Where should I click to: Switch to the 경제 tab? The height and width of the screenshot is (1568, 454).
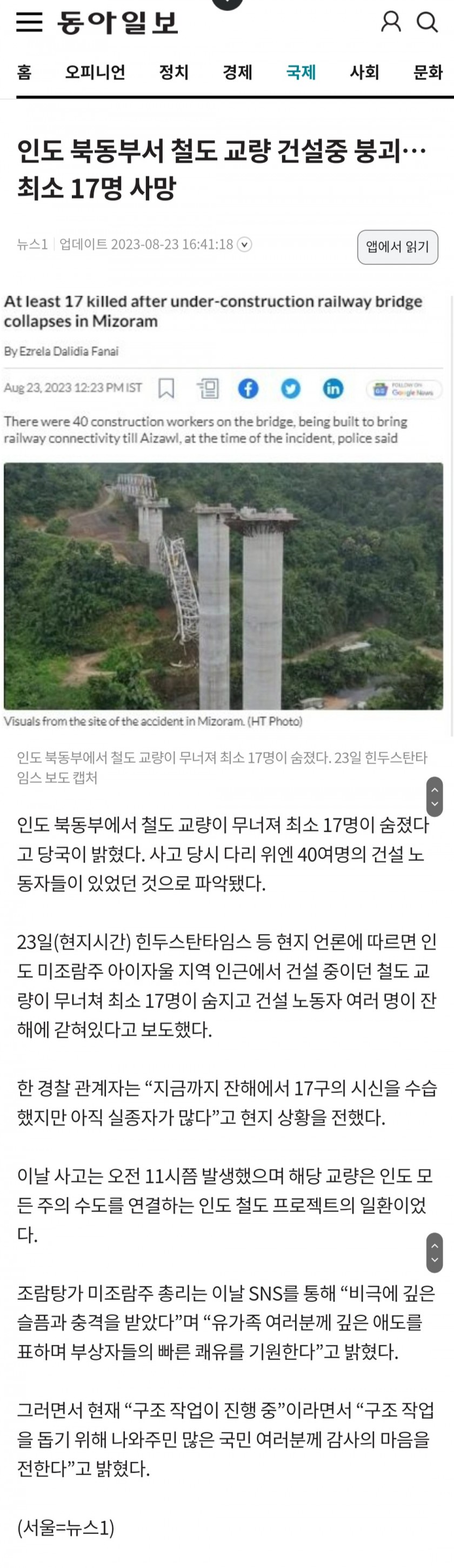(x=237, y=72)
